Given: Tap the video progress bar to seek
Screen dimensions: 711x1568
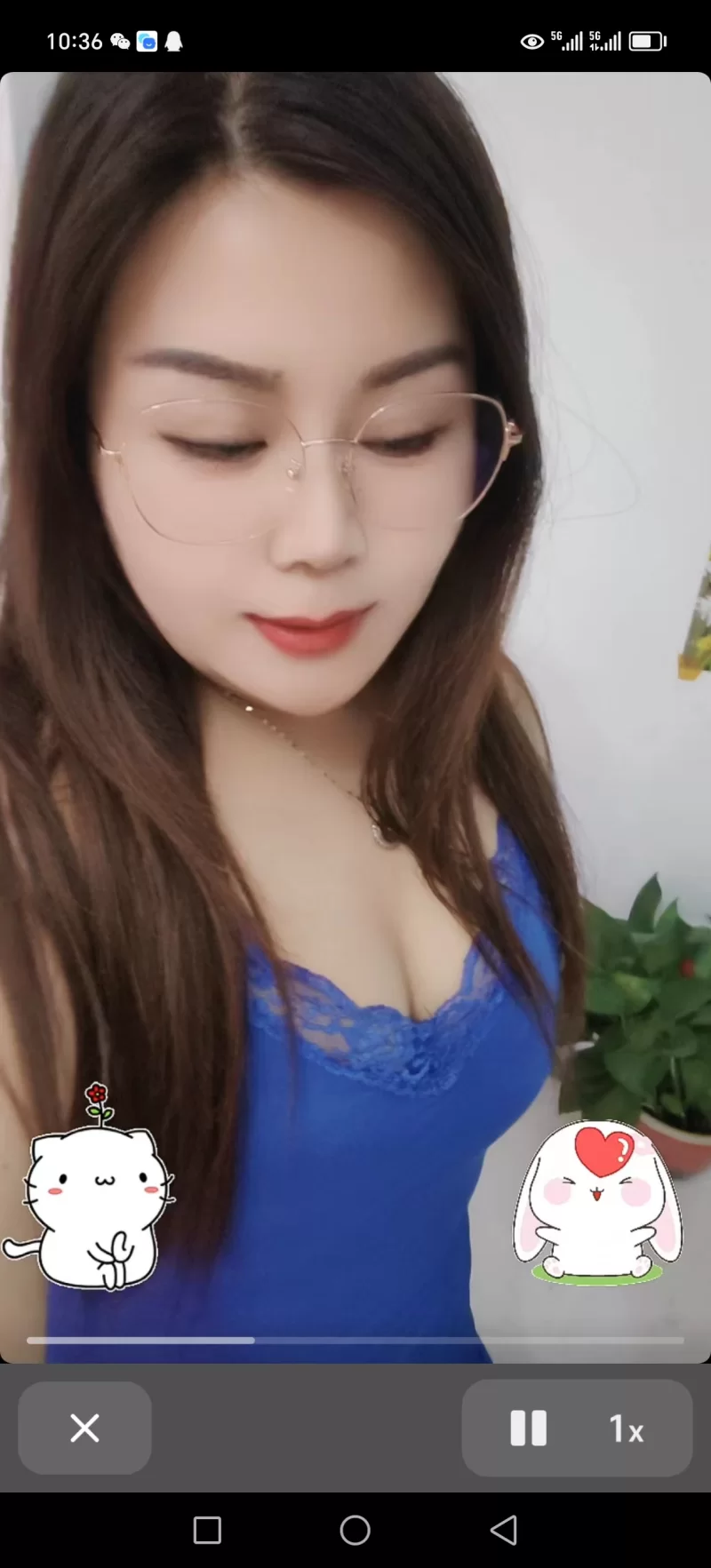Looking at the screenshot, I should click(355, 1340).
